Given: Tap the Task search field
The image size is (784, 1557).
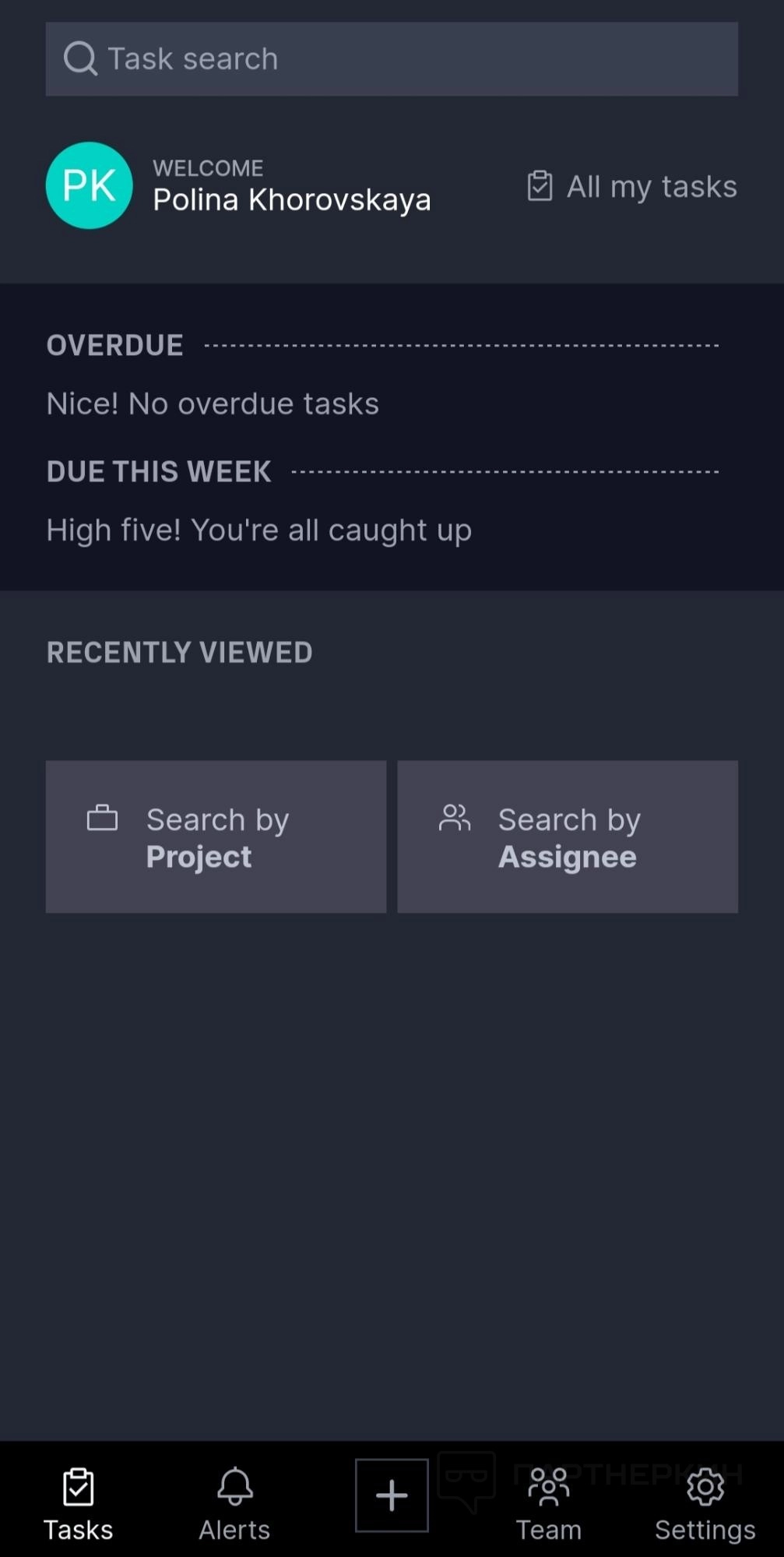Looking at the screenshot, I should pos(392,59).
